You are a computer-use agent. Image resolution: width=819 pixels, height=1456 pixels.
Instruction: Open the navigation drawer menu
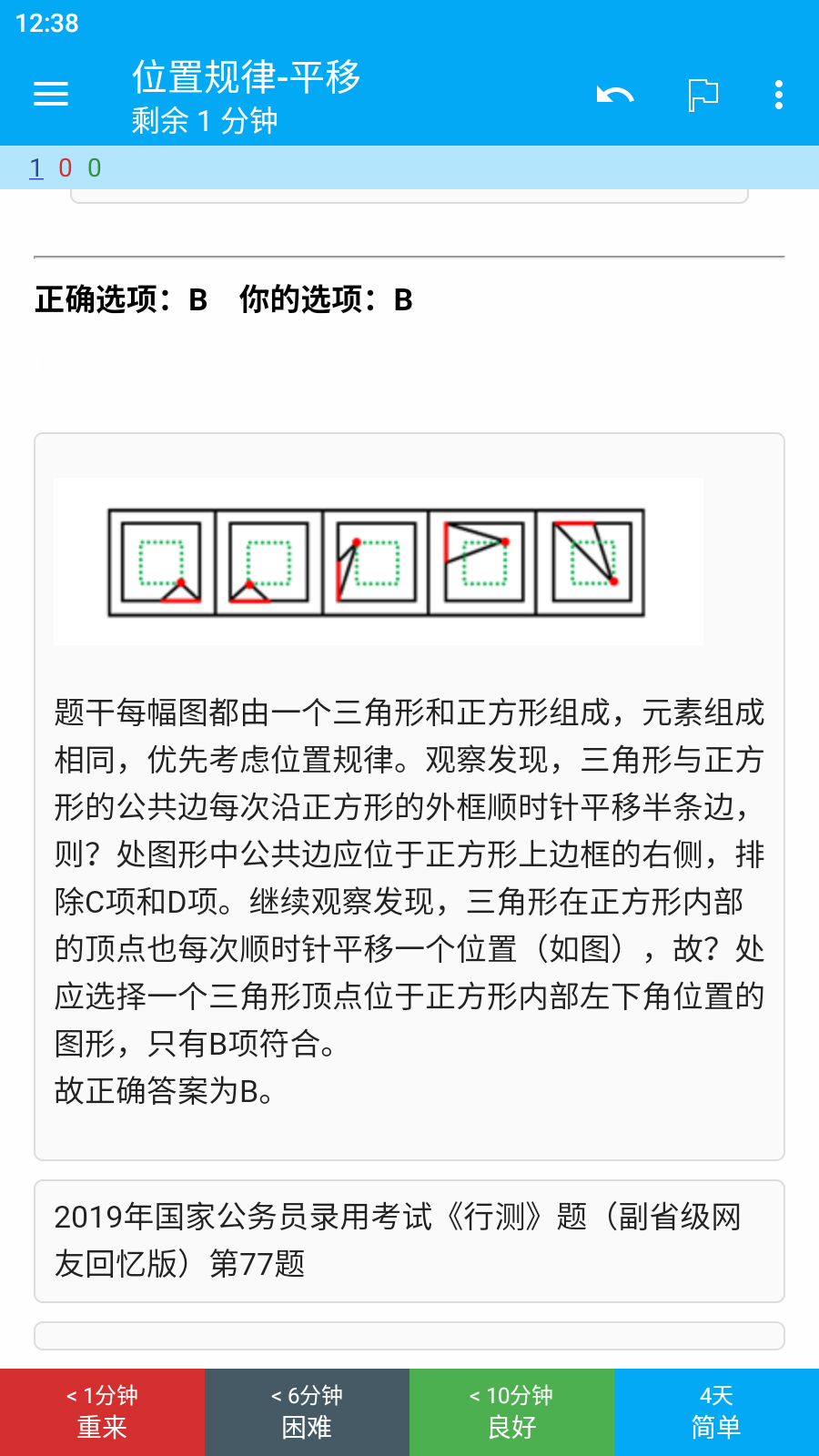[51, 94]
